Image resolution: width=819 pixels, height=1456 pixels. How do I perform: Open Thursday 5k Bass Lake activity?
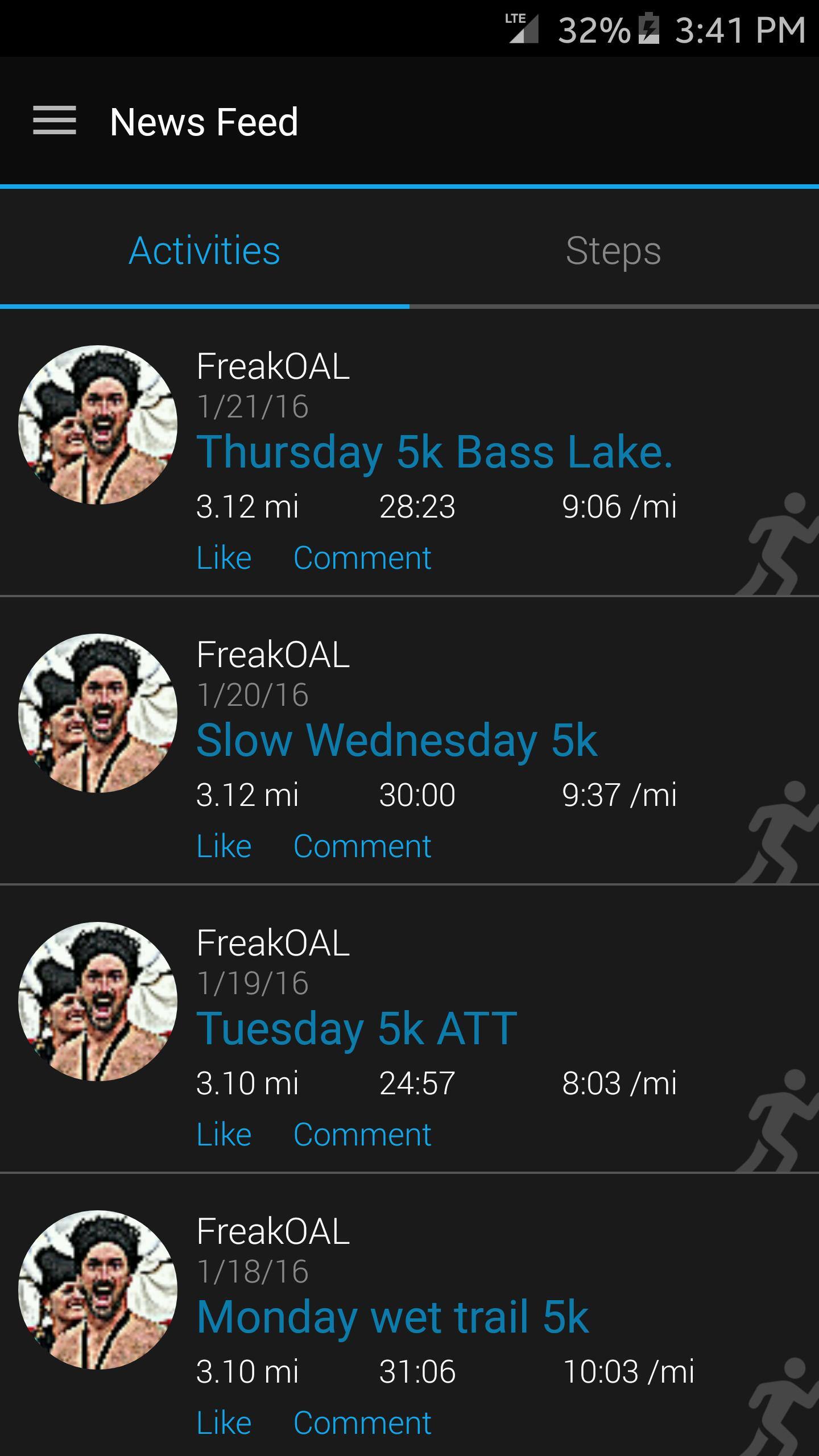[x=435, y=452]
